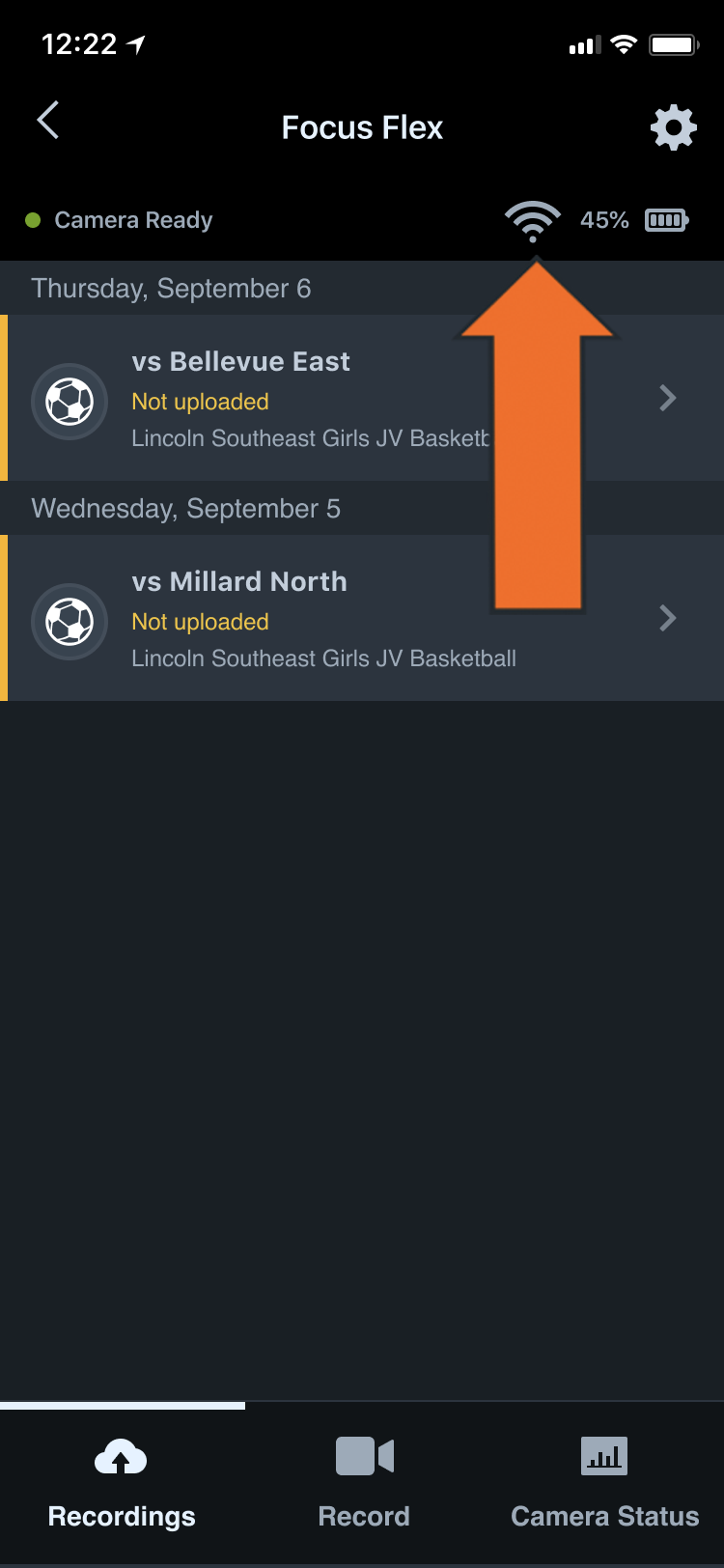Screen dimensions: 724x1568
Task: Tap the camera battery icon
Action: click(x=668, y=219)
